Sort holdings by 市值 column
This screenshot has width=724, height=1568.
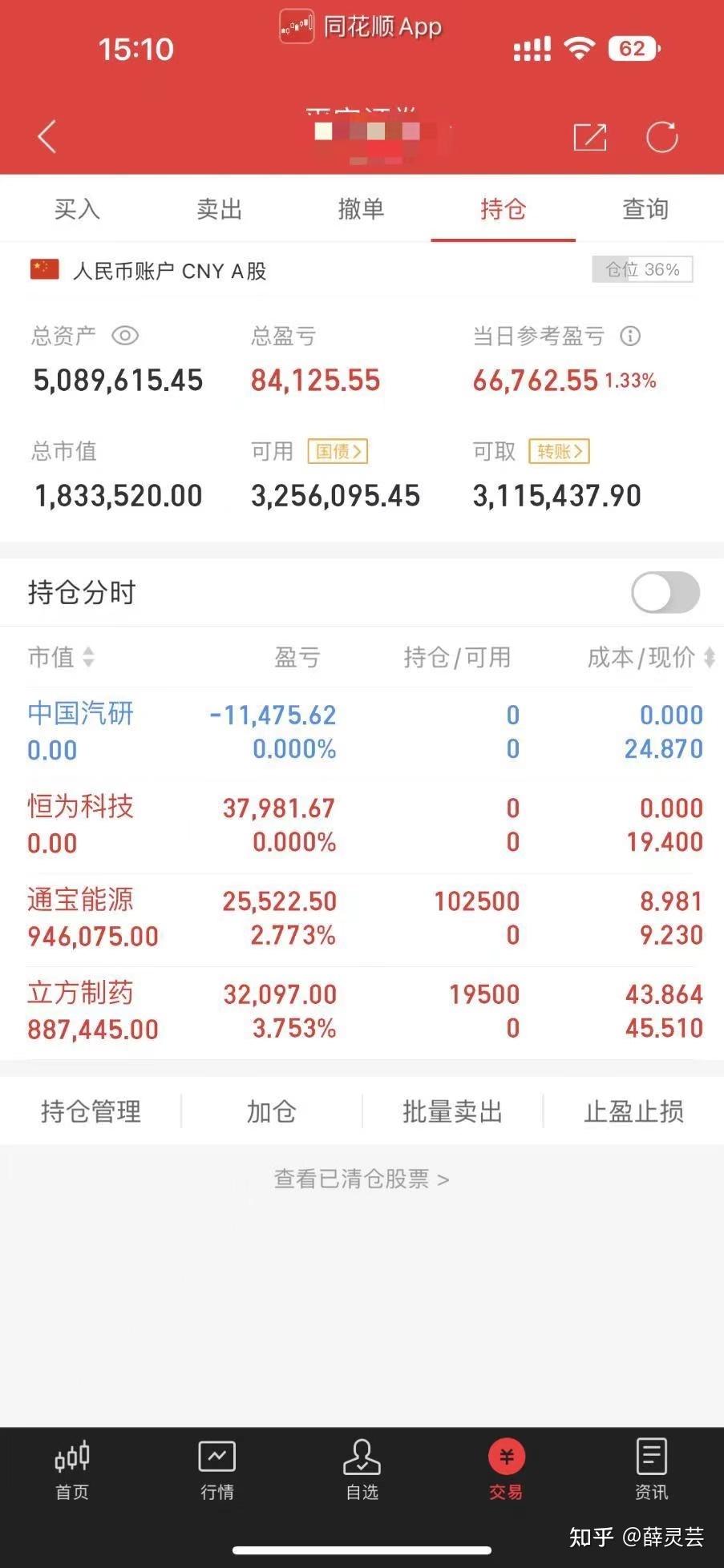(x=60, y=657)
